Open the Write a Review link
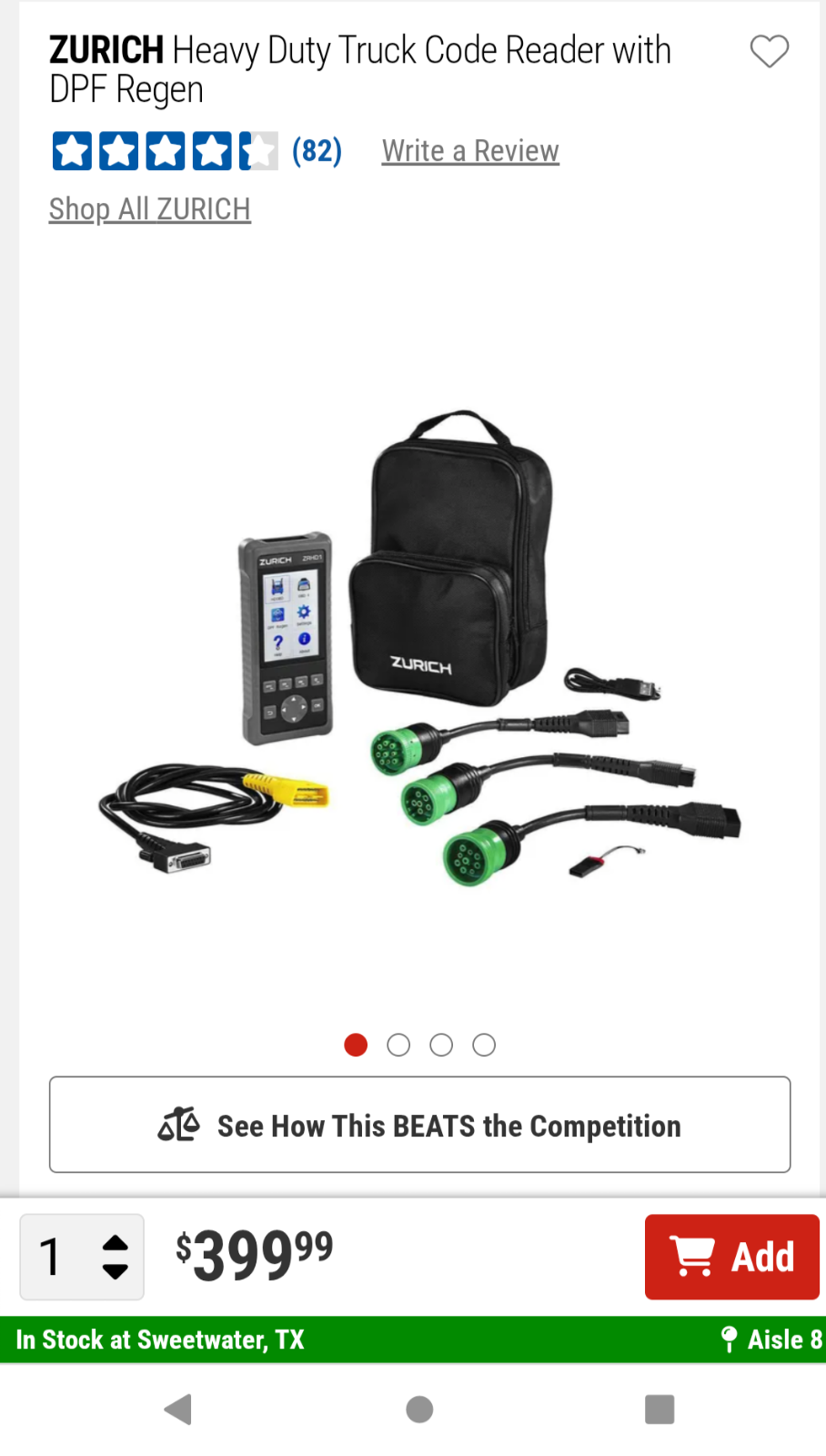 click(x=469, y=150)
